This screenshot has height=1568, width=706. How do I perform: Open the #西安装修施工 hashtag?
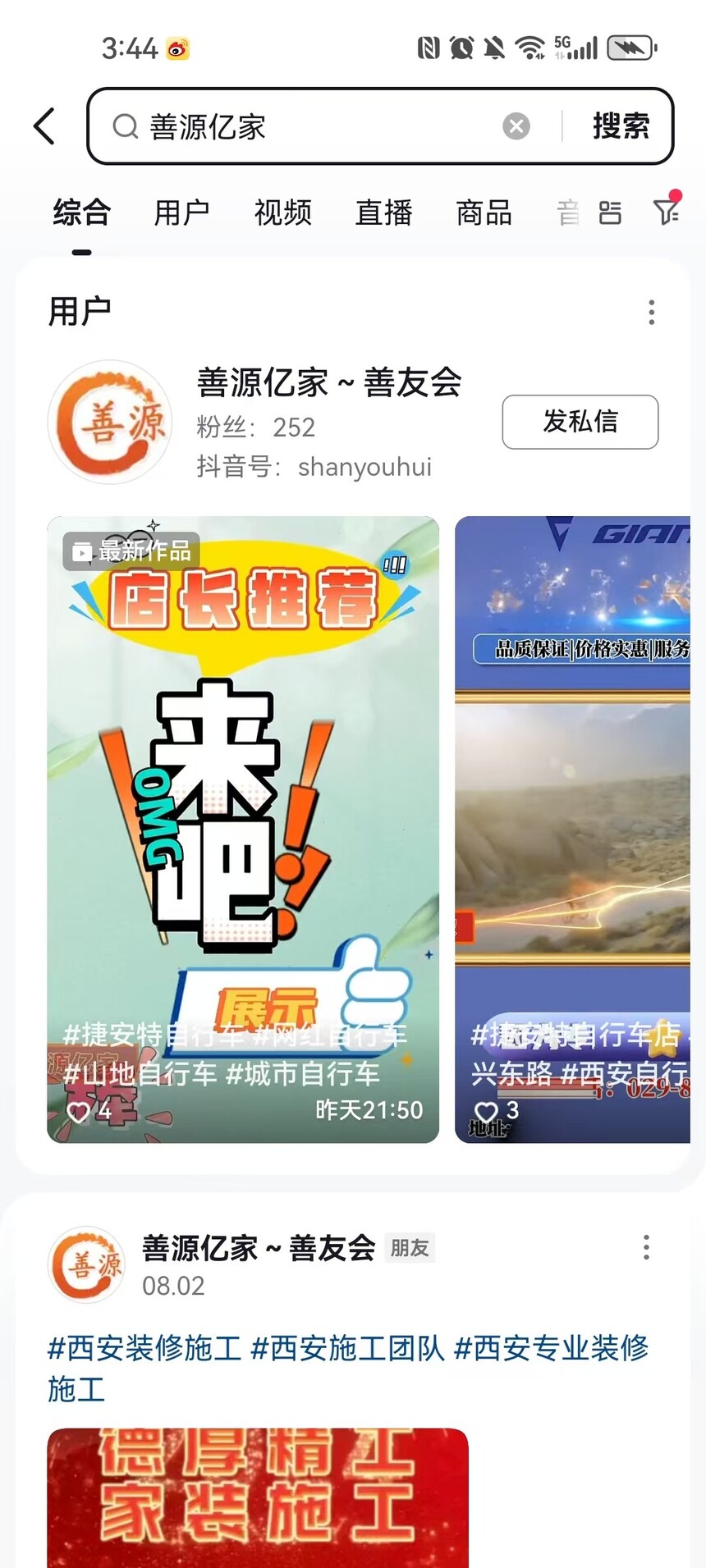(144, 1348)
